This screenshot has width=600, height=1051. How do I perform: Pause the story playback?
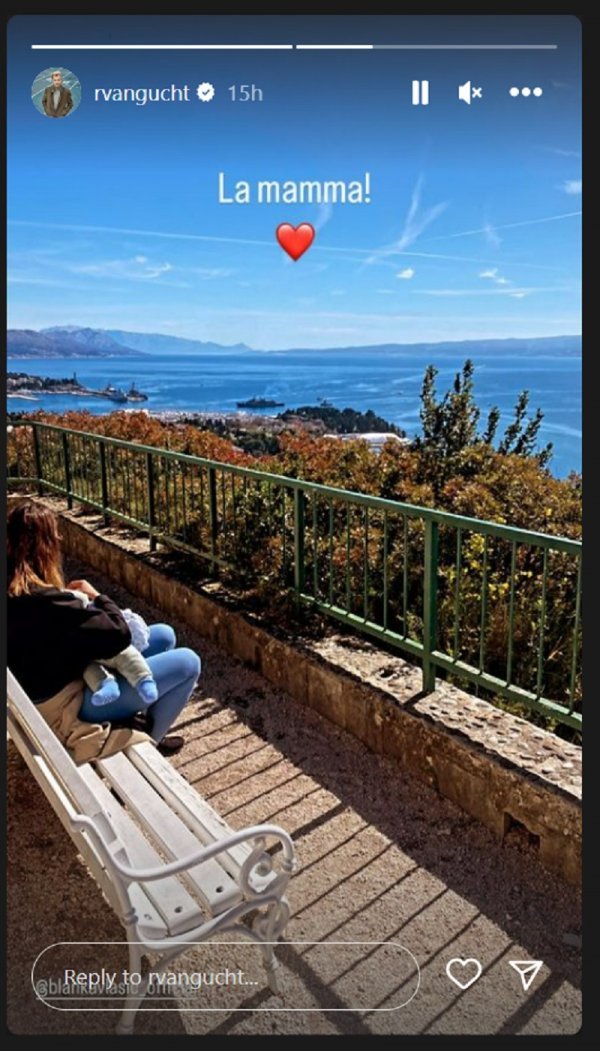click(420, 93)
